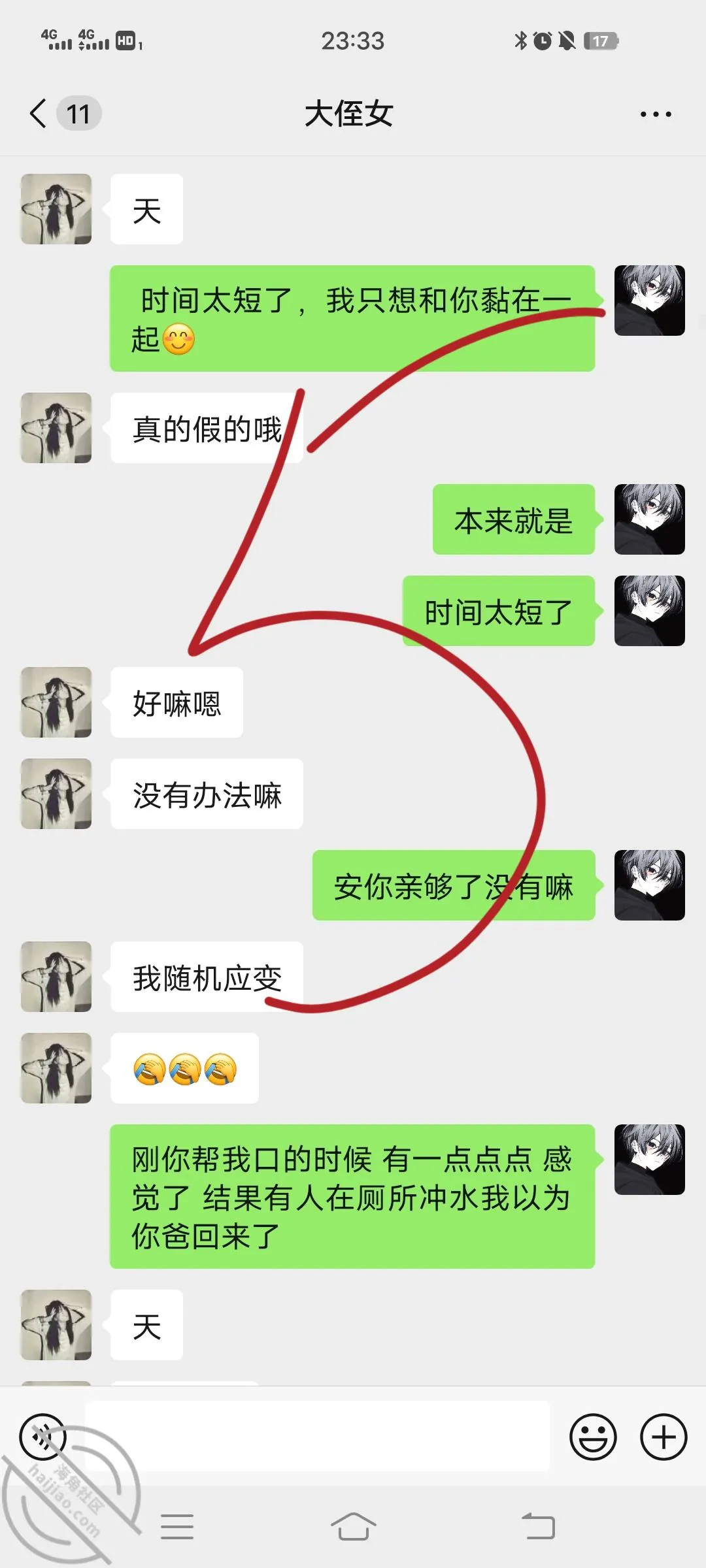706x1568 pixels.
Task: Open the emoji sticker panel
Action: [x=593, y=1437]
